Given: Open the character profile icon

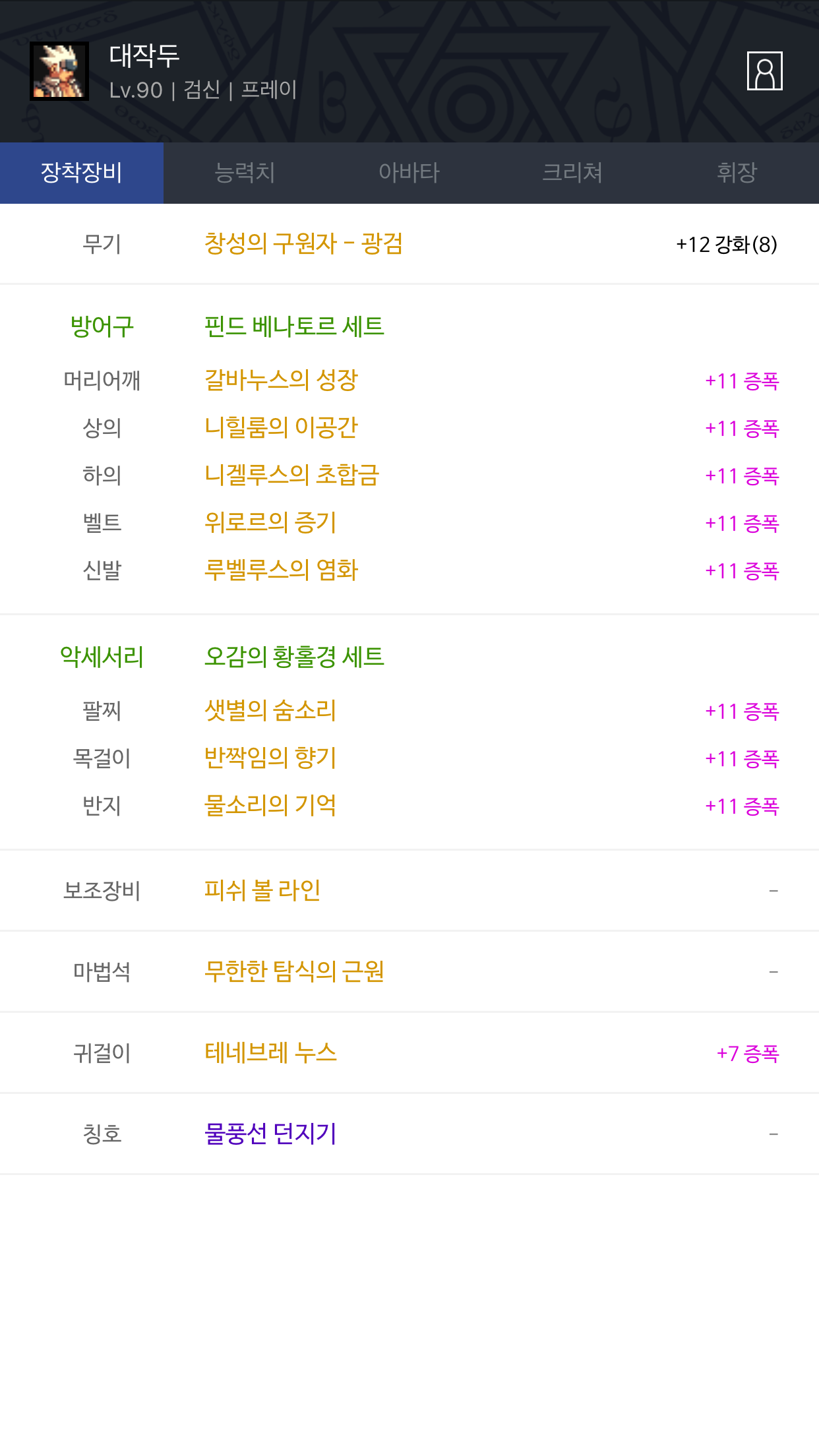Looking at the screenshot, I should click(764, 71).
